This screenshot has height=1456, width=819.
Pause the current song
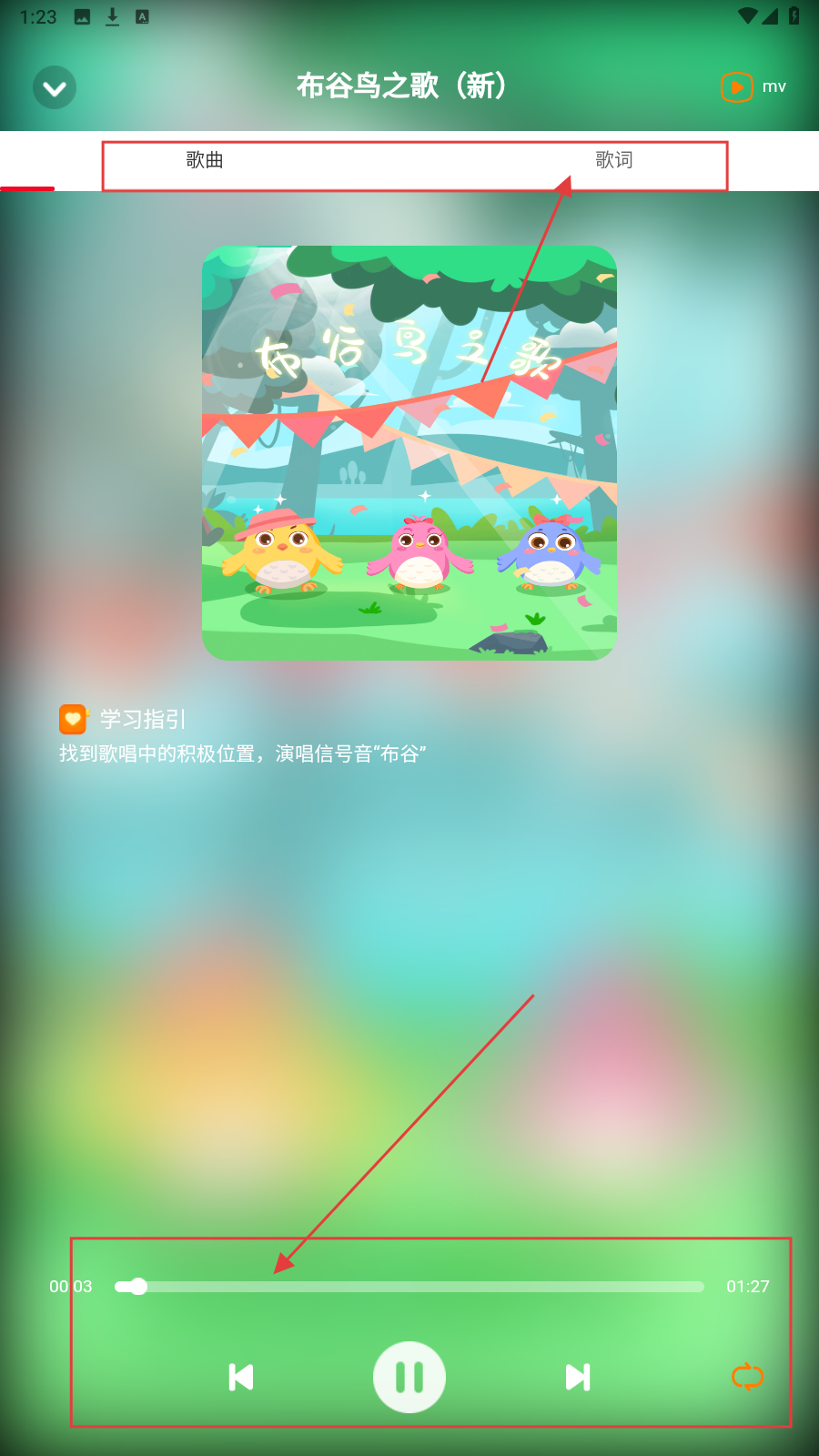(409, 1377)
